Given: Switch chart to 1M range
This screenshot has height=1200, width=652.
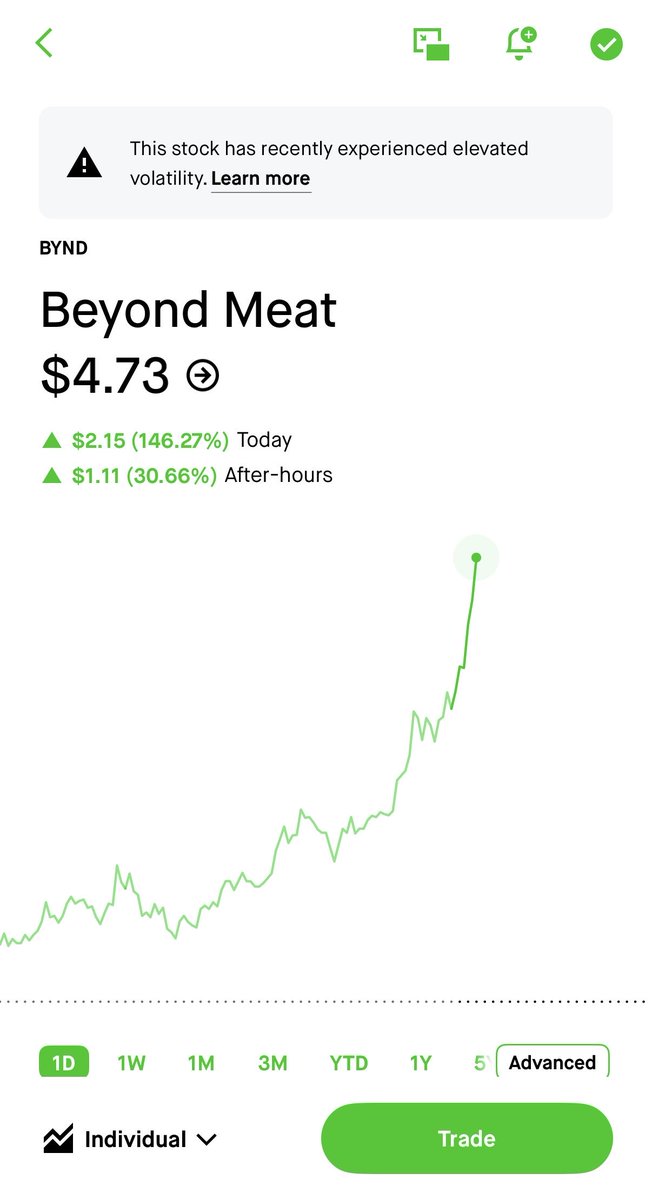Looking at the screenshot, I should click(201, 1062).
